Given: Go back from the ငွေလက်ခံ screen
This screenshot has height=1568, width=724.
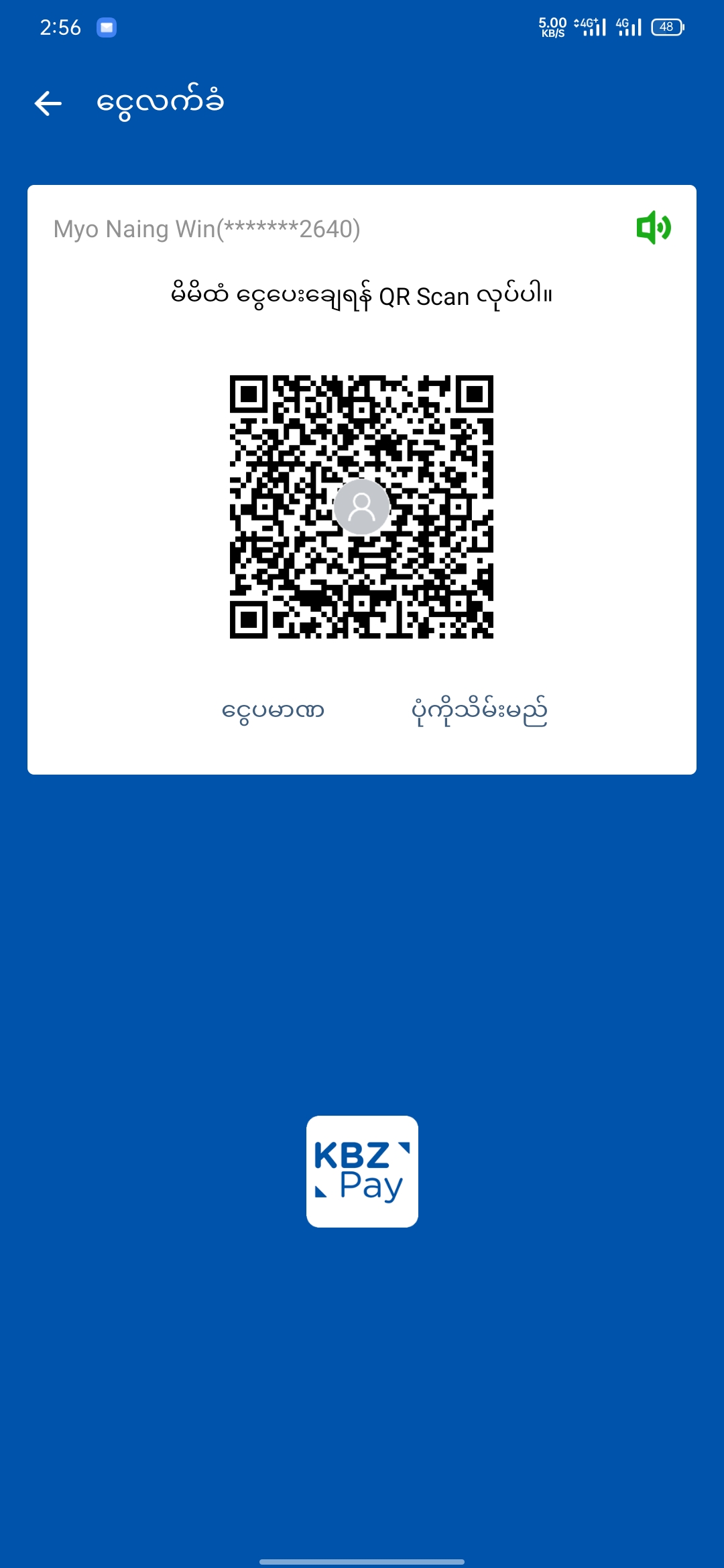Looking at the screenshot, I should click(48, 103).
